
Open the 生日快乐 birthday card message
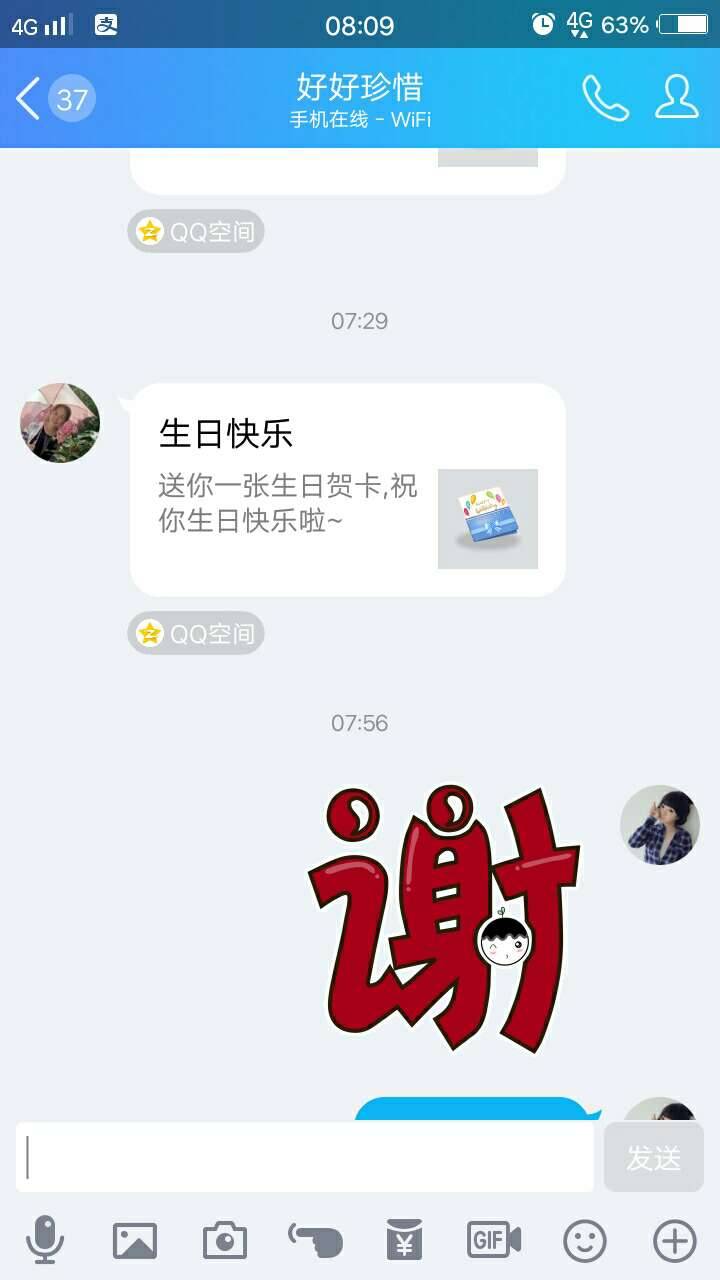coord(347,490)
